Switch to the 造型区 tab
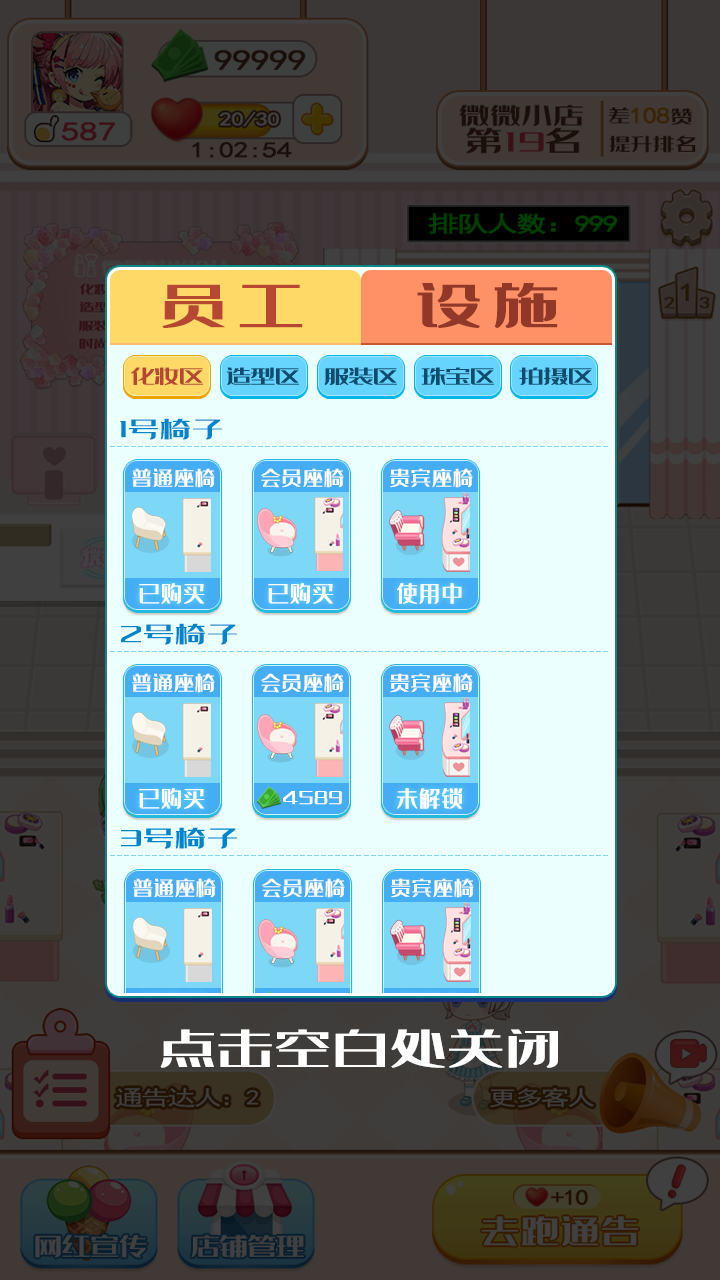 pyautogui.click(x=263, y=375)
